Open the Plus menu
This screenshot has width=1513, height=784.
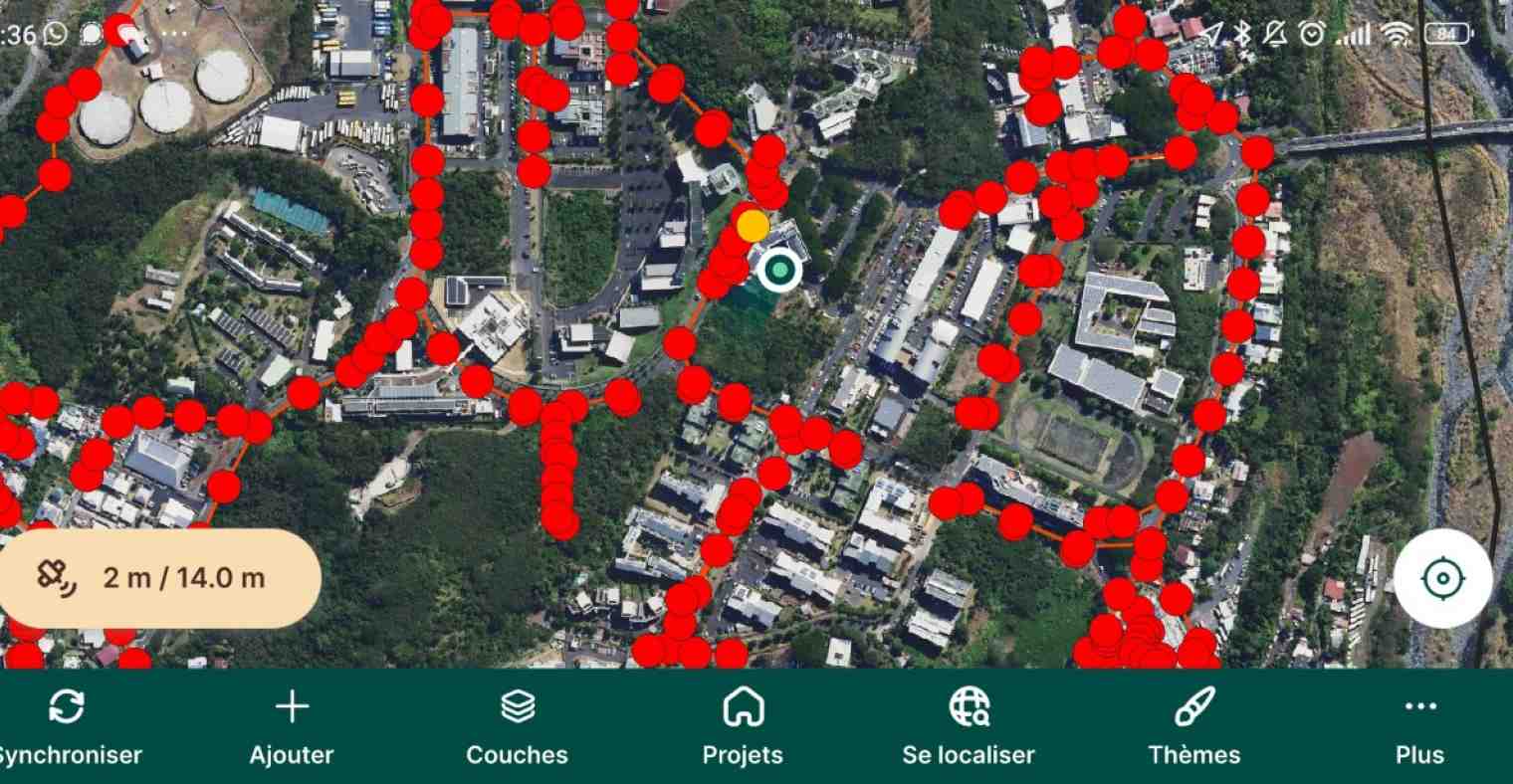point(1419,726)
